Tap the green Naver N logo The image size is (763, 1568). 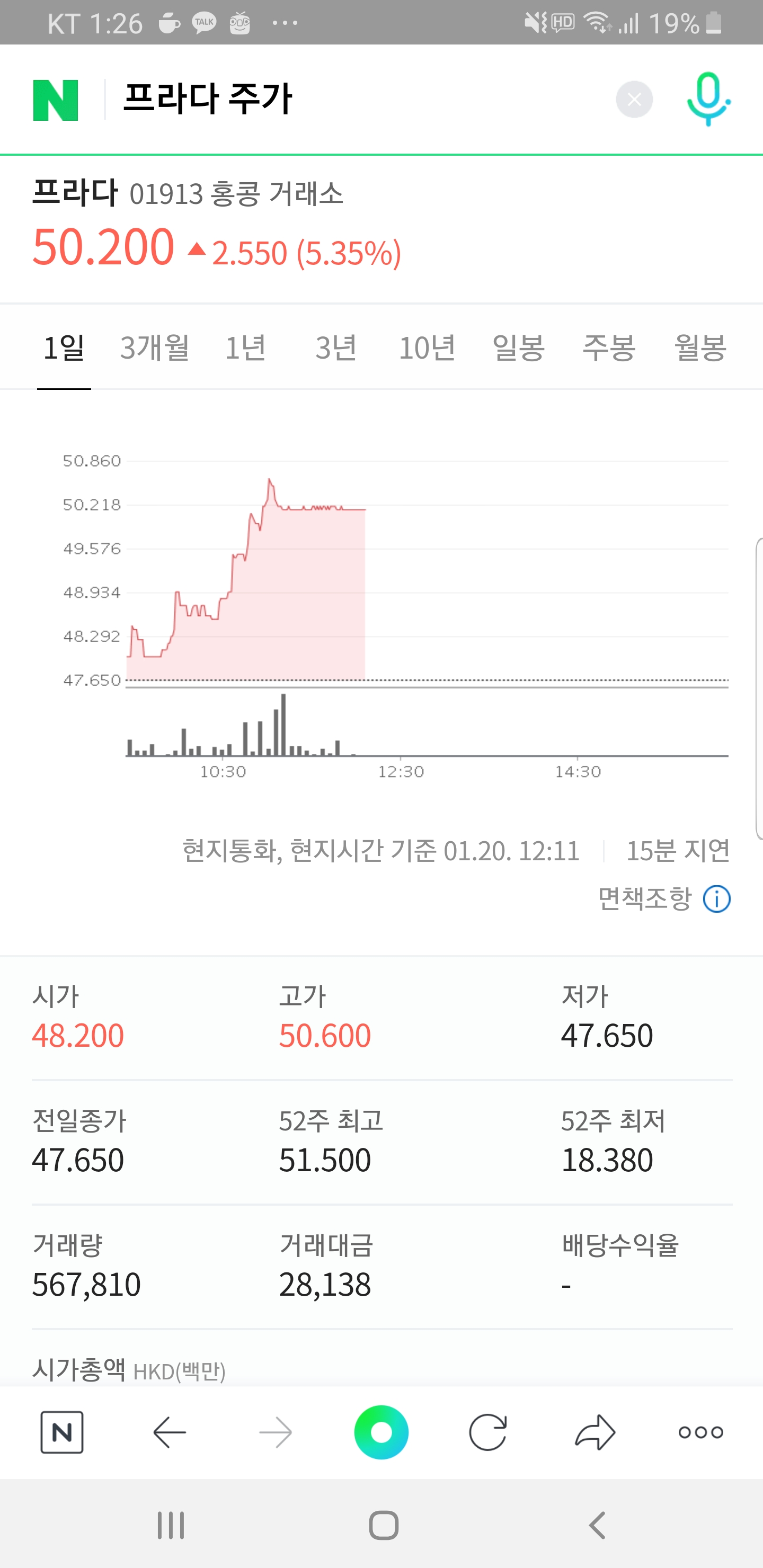tap(56, 100)
